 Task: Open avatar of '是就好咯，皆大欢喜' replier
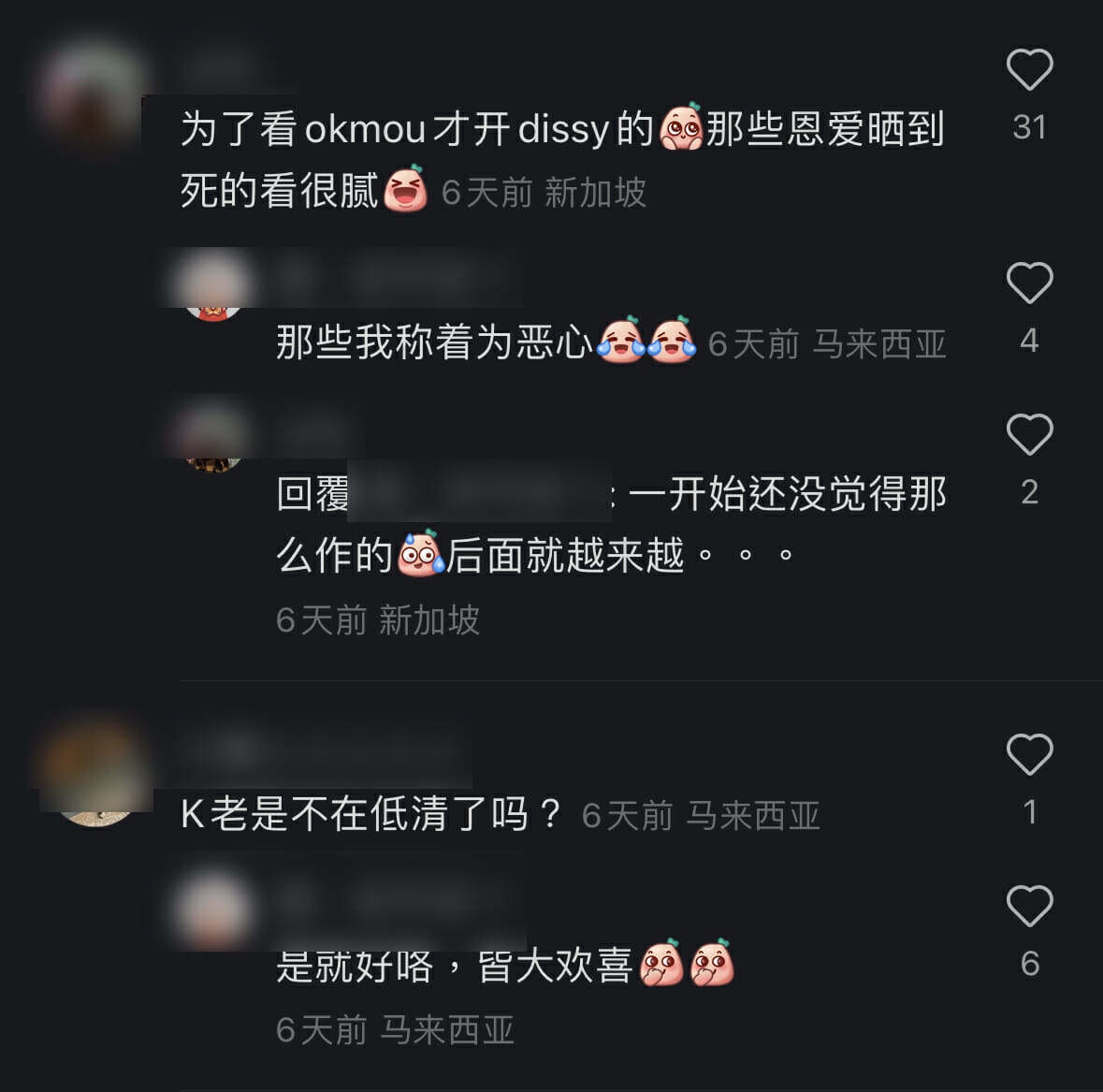coord(213,910)
